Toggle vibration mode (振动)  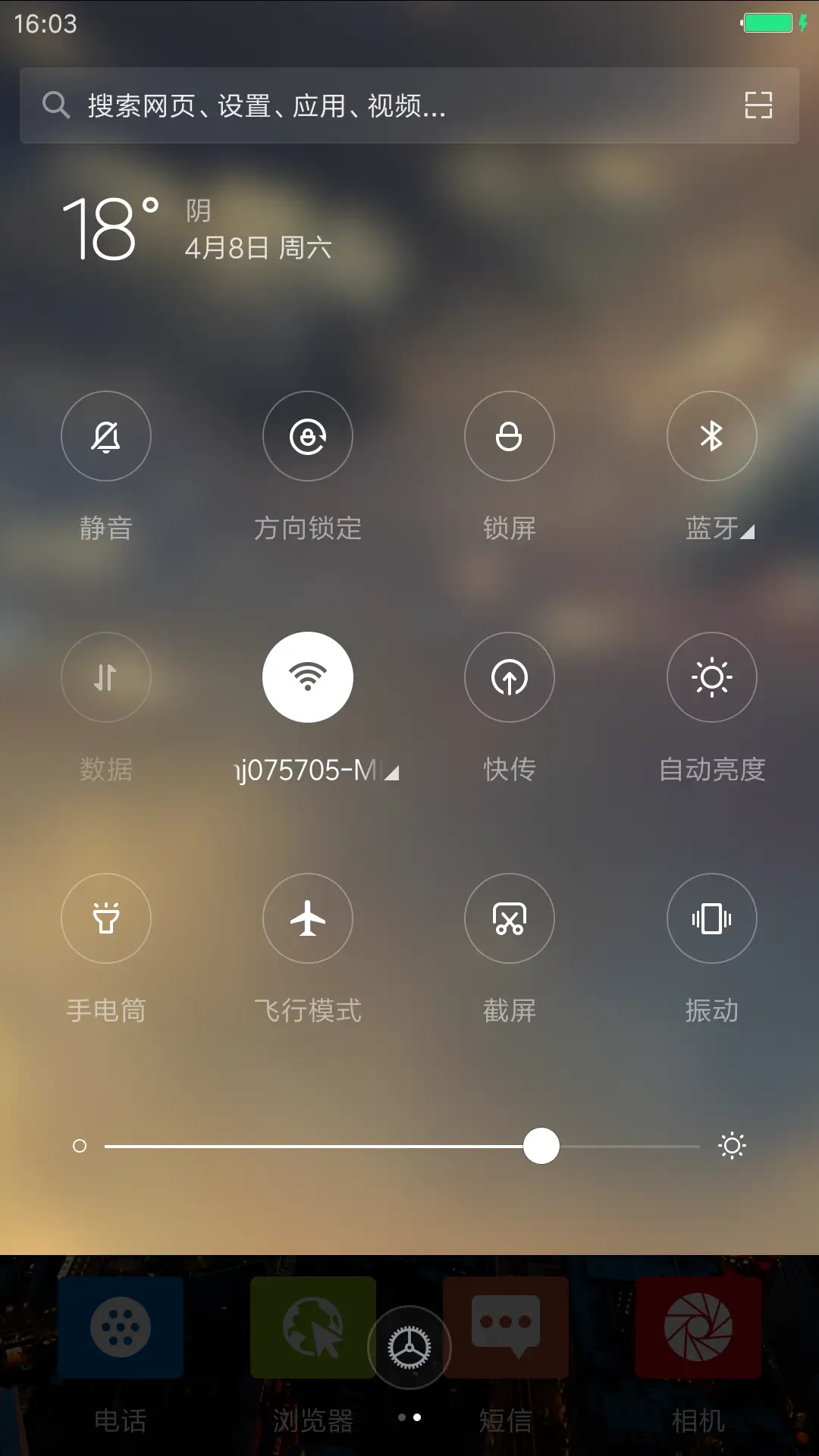point(711,918)
